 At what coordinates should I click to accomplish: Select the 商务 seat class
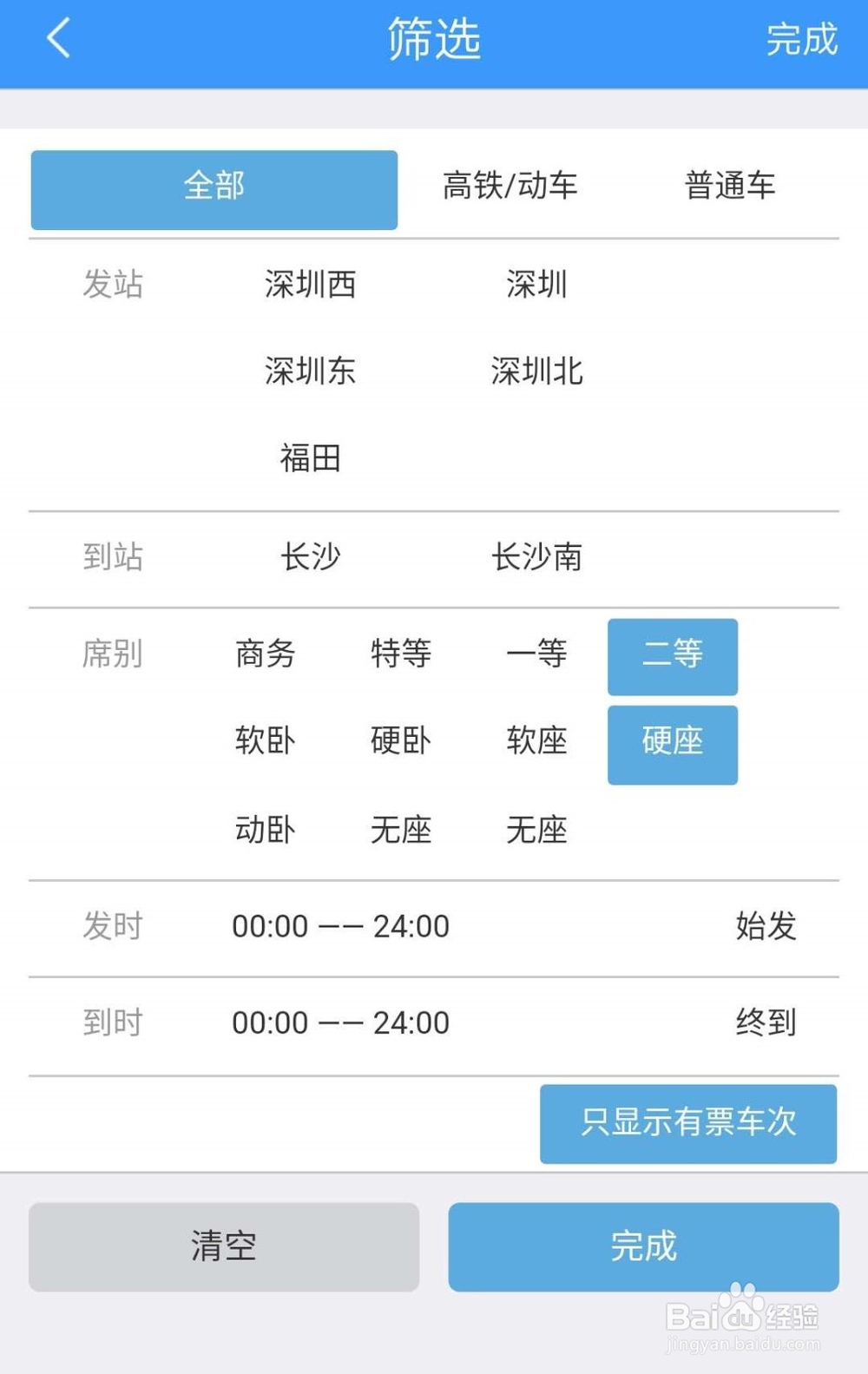click(x=265, y=655)
